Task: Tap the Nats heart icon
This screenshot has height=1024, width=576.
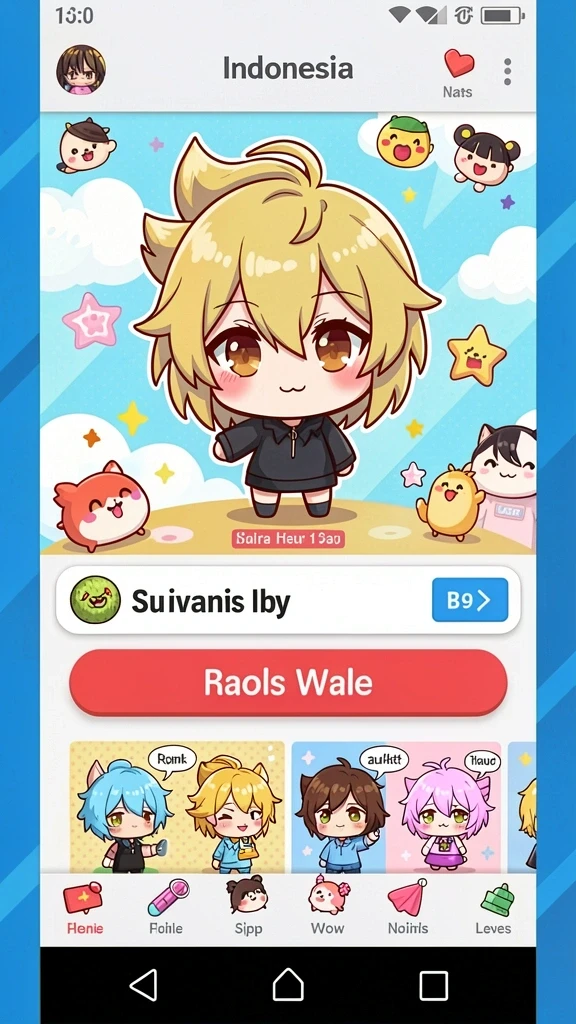Action: point(458,64)
